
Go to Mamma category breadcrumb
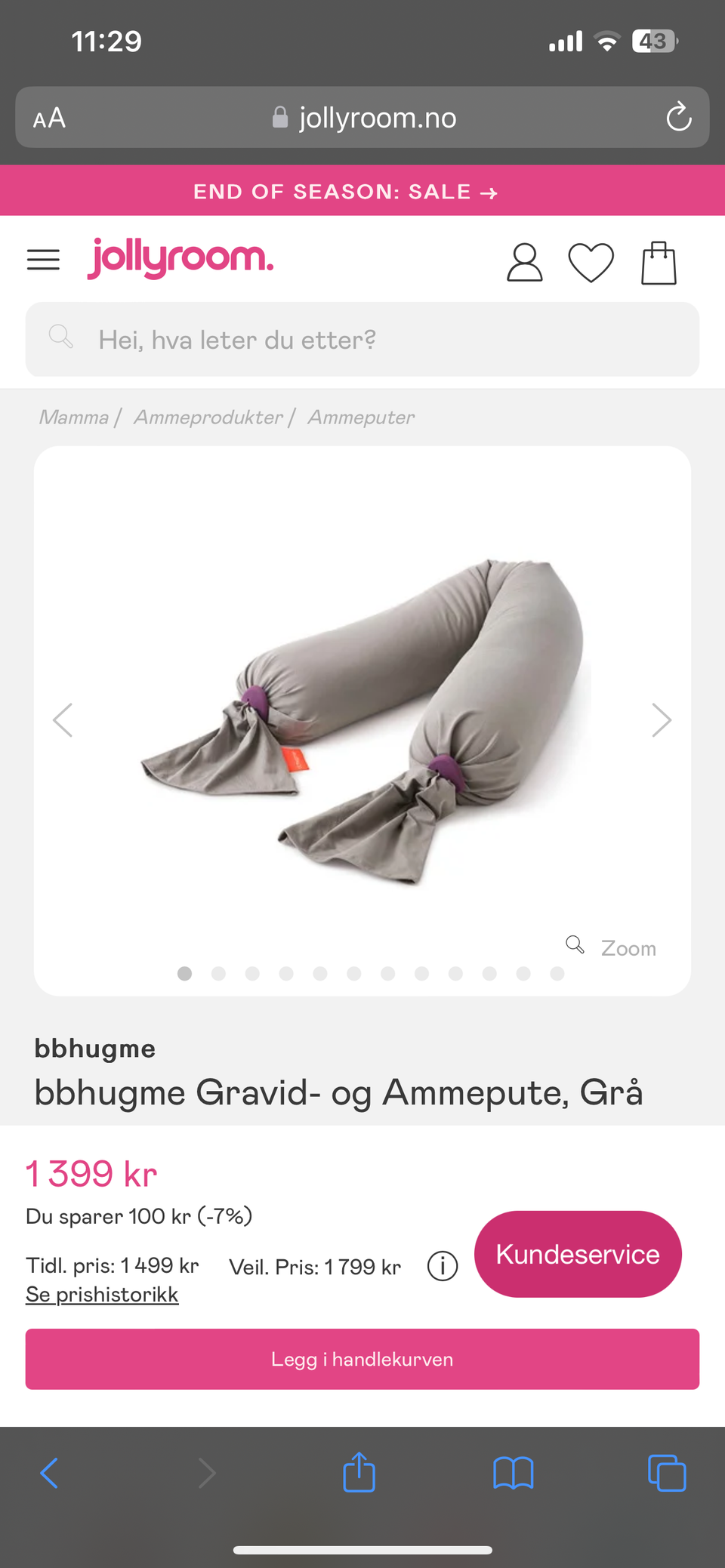pyautogui.click(x=72, y=417)
